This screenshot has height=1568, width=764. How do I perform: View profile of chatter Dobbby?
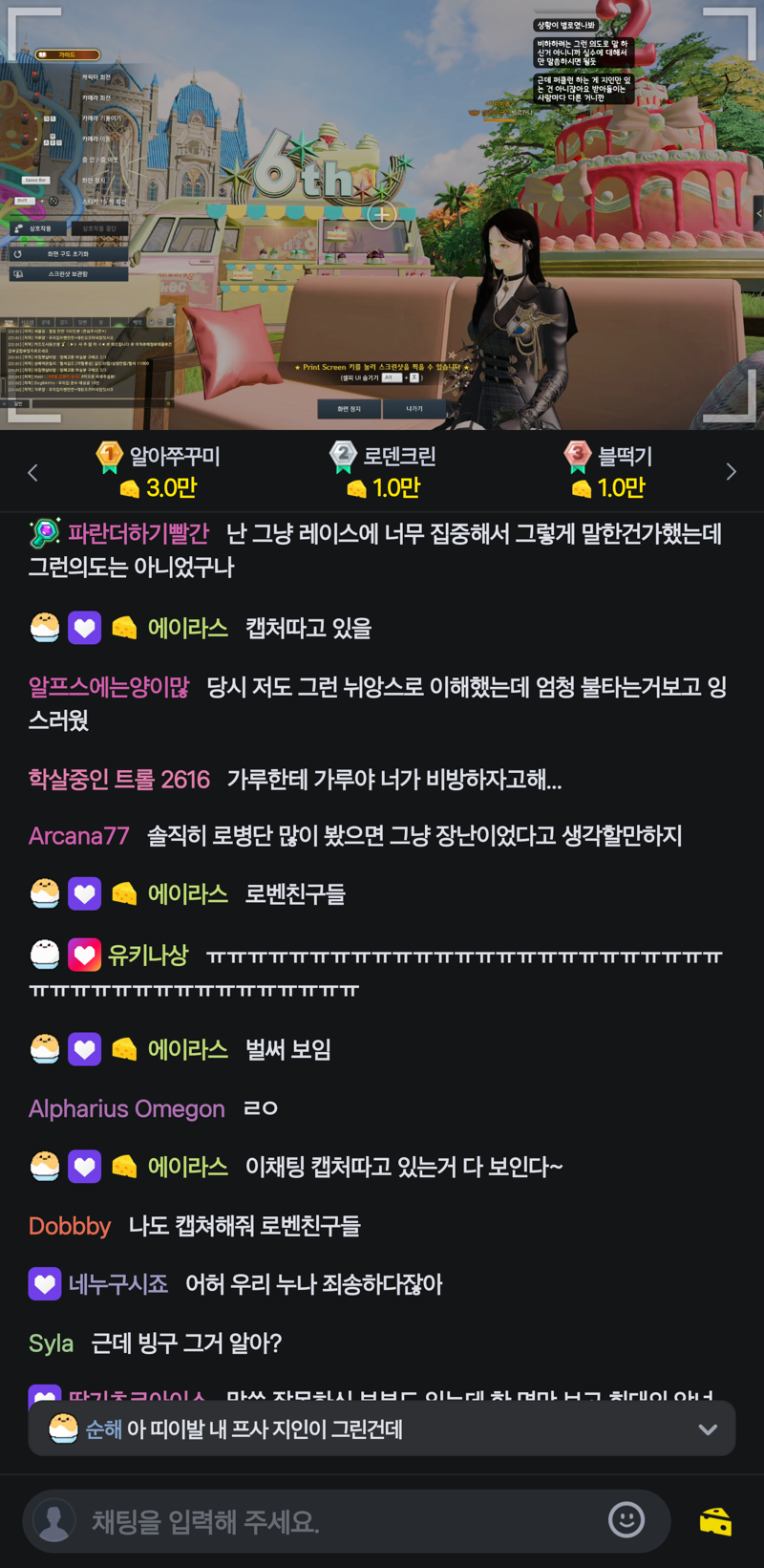(70, 1226)
